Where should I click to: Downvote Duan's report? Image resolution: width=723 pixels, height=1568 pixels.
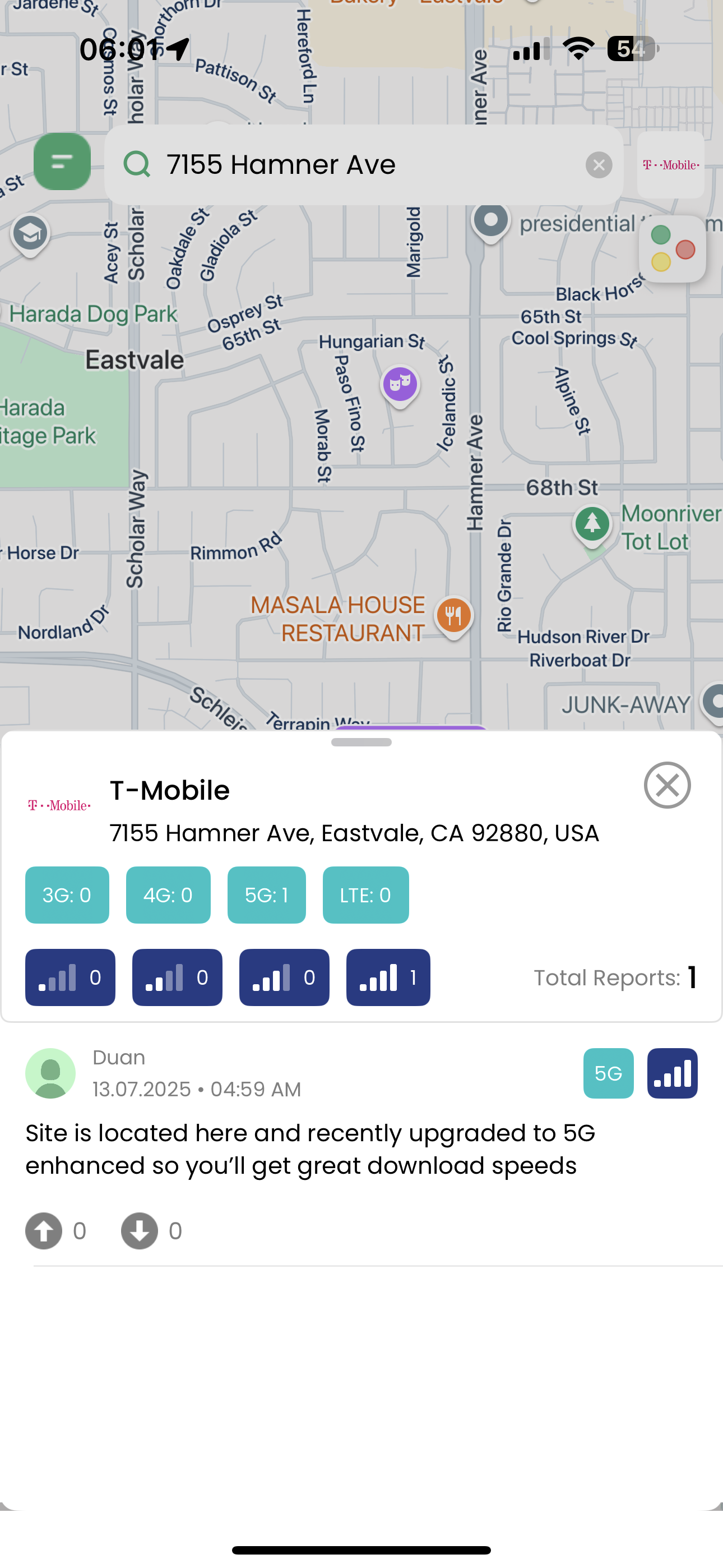140,1231
